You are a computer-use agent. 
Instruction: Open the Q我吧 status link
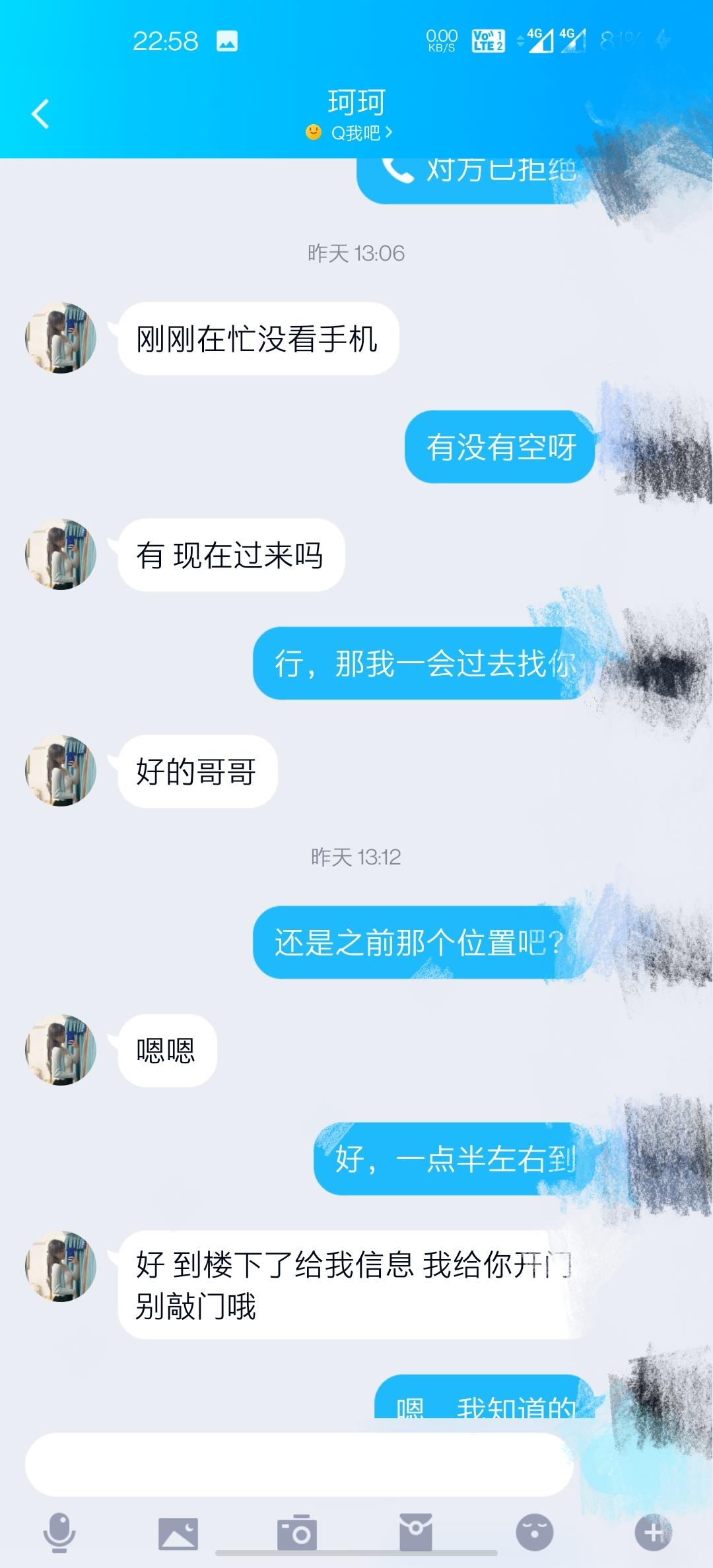pos(356,133)
